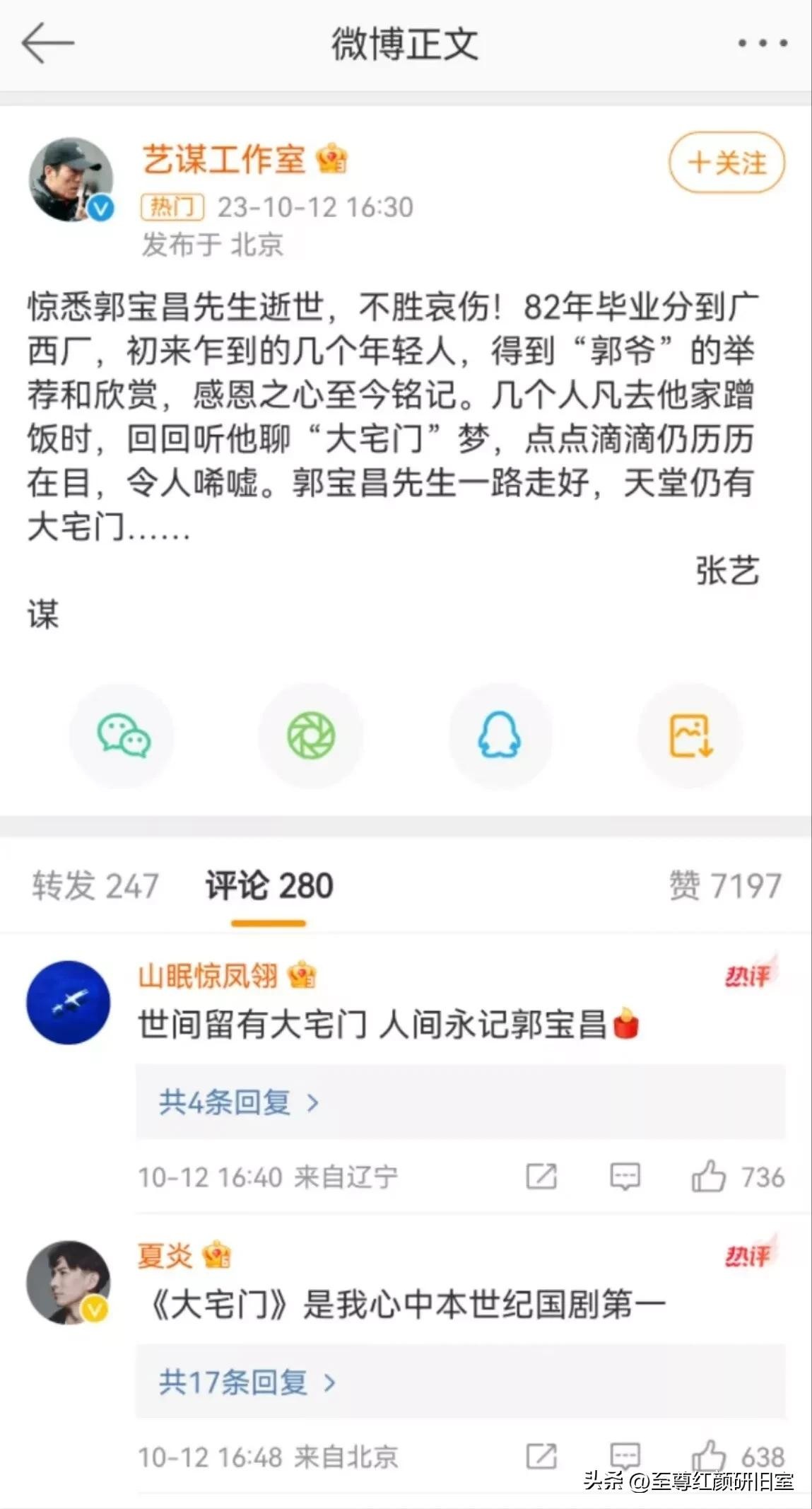812x1509 pixels.
Task: Save the post as an image
Action: click(690, 735)
